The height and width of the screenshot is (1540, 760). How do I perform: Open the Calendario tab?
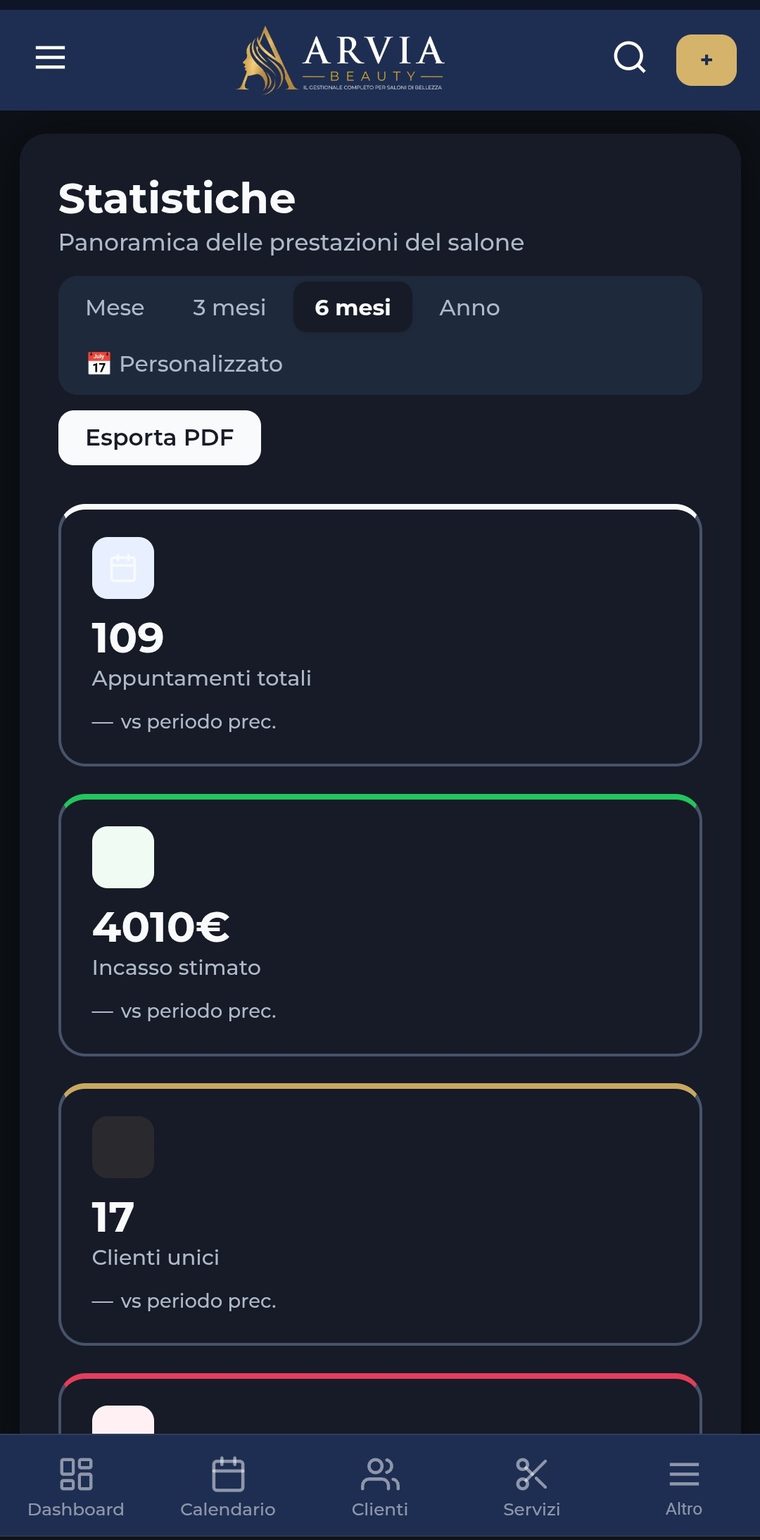pyautogui.click(x=228, y=1487)
